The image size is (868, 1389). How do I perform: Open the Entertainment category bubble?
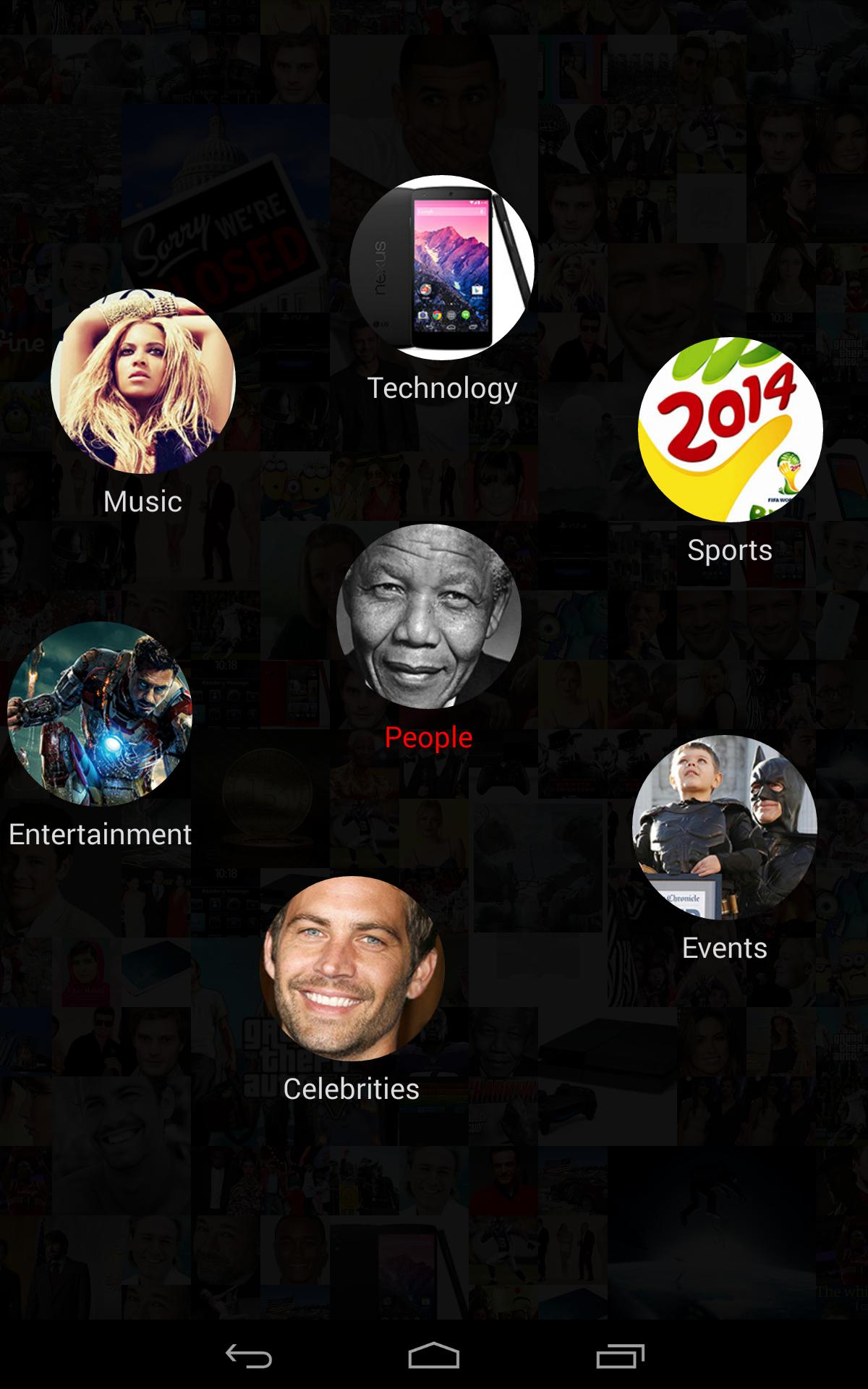(x=100, y=713)
